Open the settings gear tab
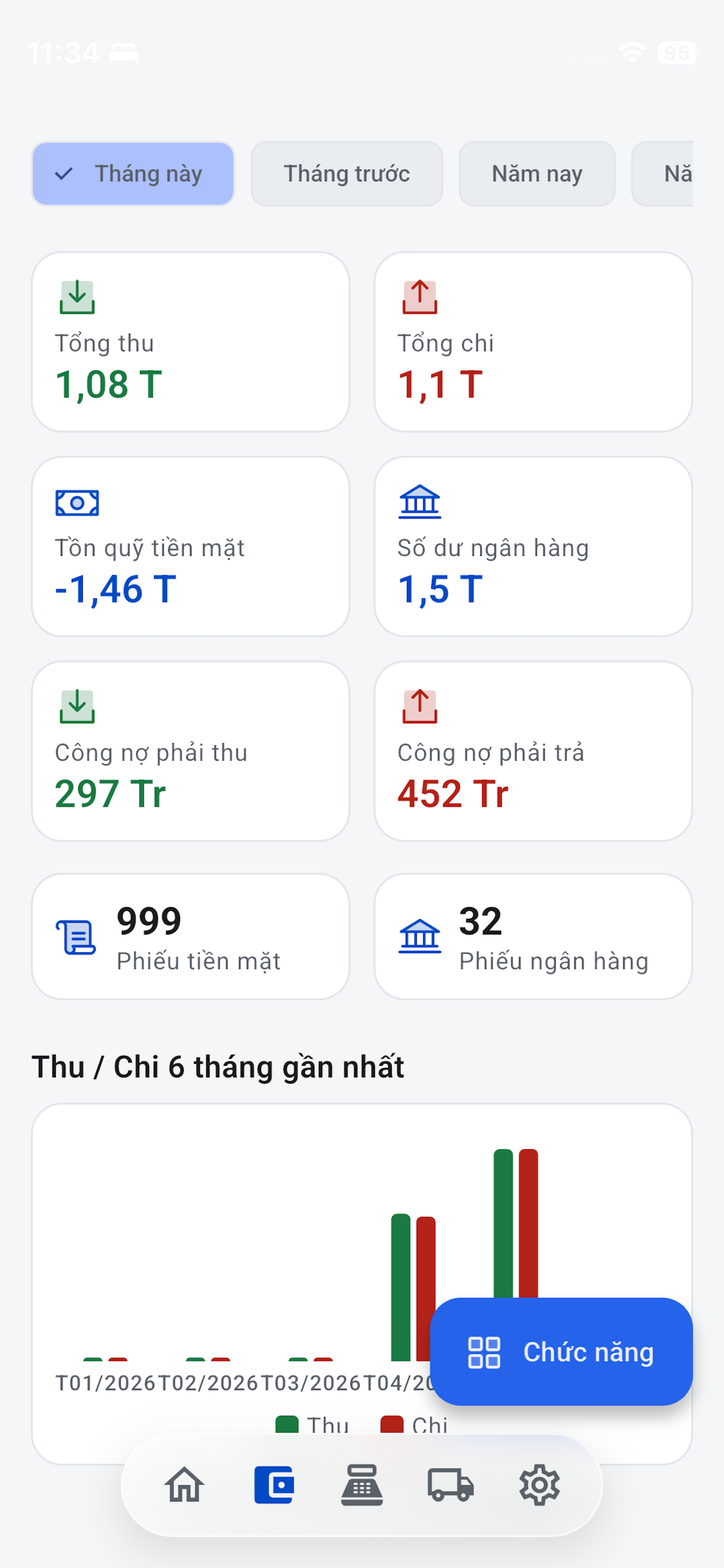Viewport: 724px width, 1568px height. [x=539, y=1485]
